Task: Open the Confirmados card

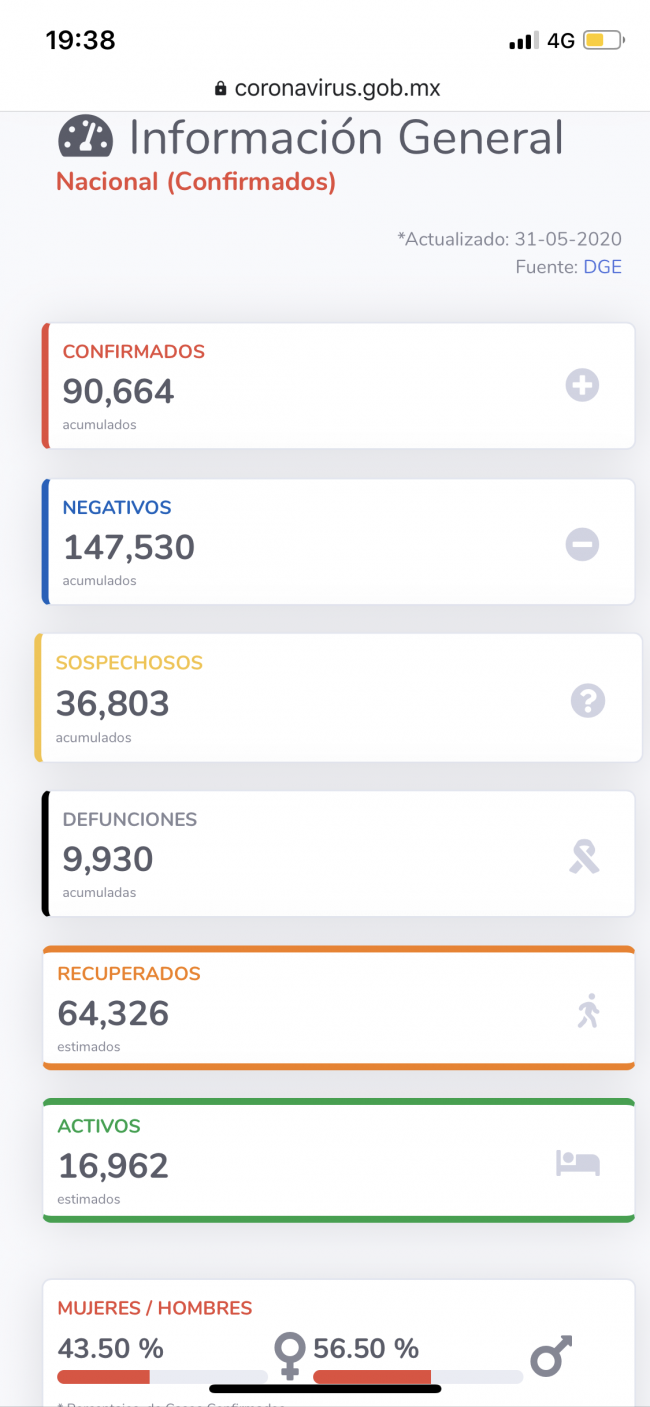Action: (x=338, y=386)
